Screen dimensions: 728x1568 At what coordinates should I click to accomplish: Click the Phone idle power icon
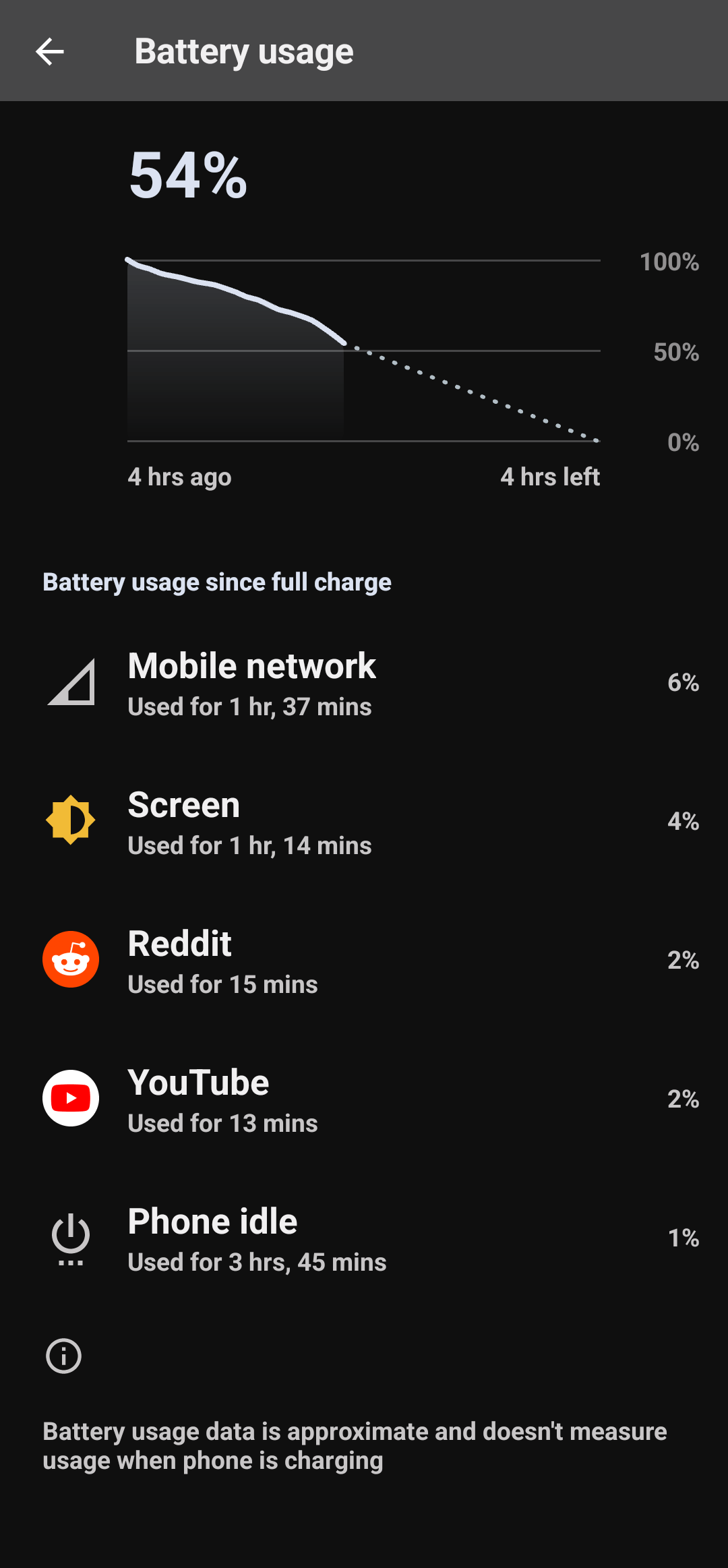pos(71,1238)
